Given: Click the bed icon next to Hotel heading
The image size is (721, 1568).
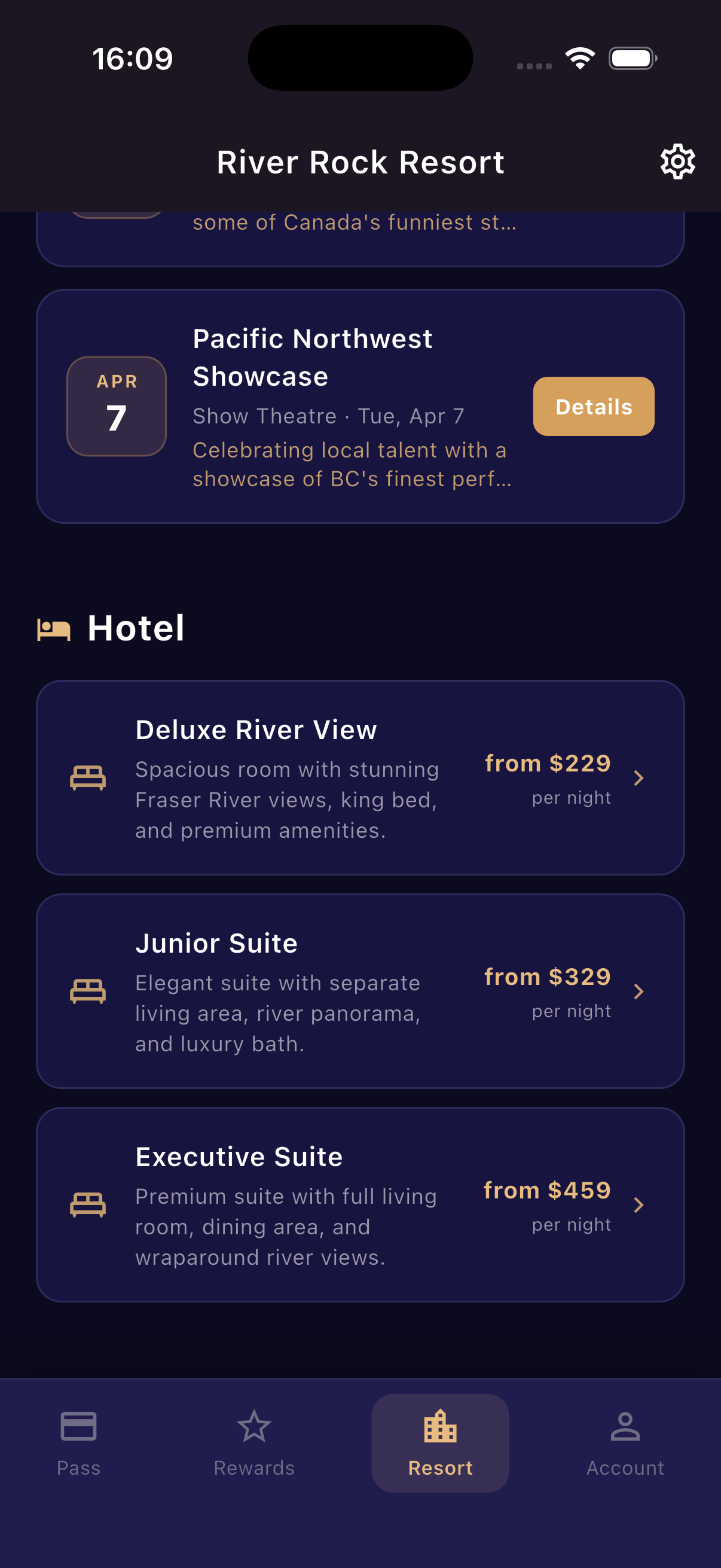Looking at the screenshot, I should (53, 630).
